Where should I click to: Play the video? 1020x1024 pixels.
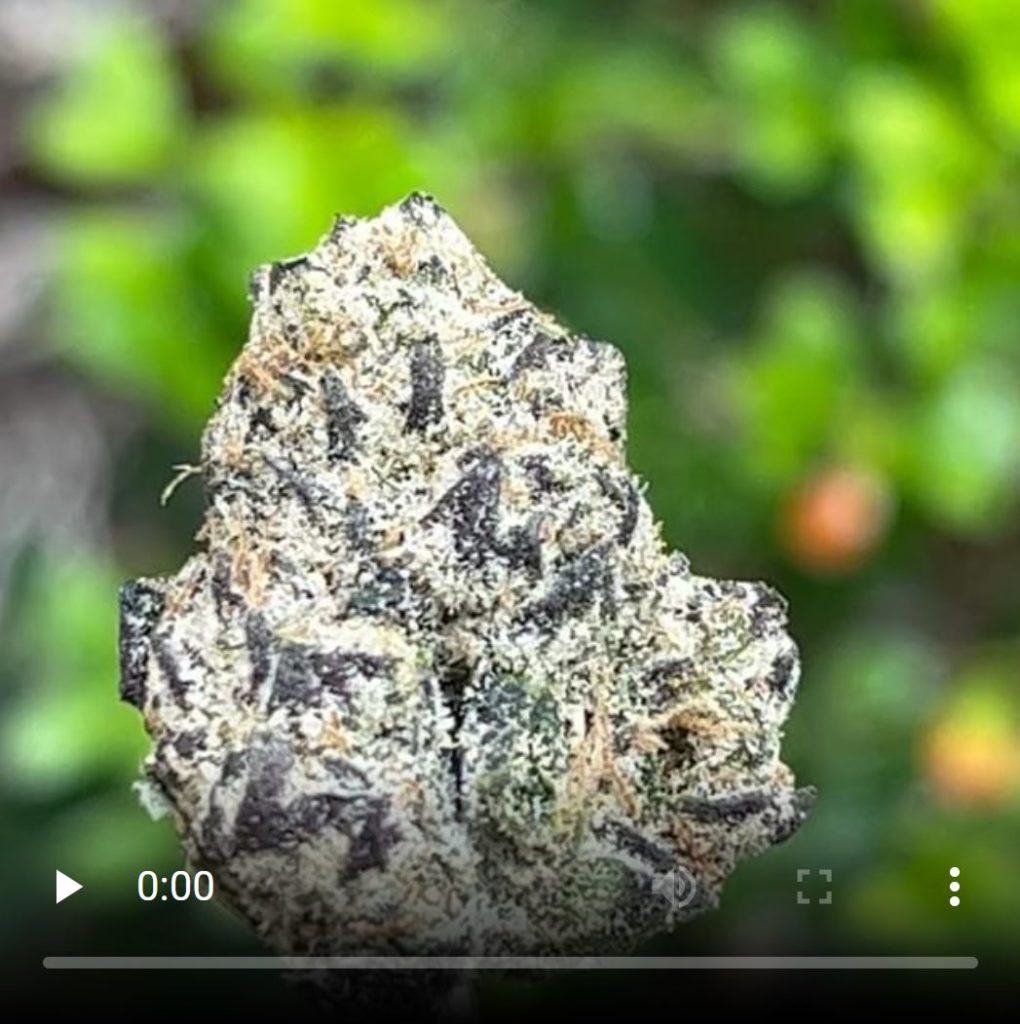pyautogui.click(x=68, y=886)
